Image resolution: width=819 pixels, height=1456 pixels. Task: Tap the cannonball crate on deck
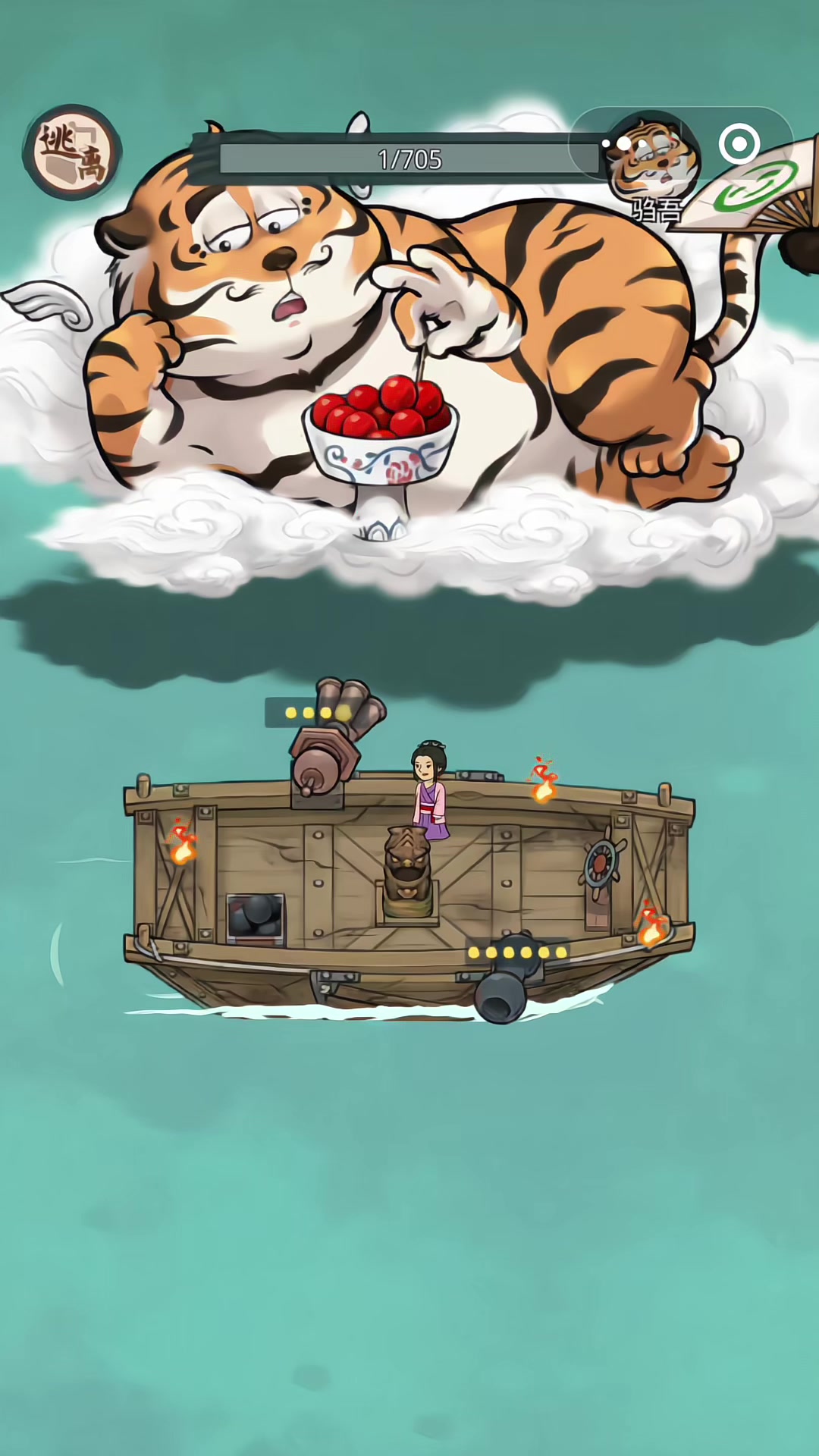[256, 919]
